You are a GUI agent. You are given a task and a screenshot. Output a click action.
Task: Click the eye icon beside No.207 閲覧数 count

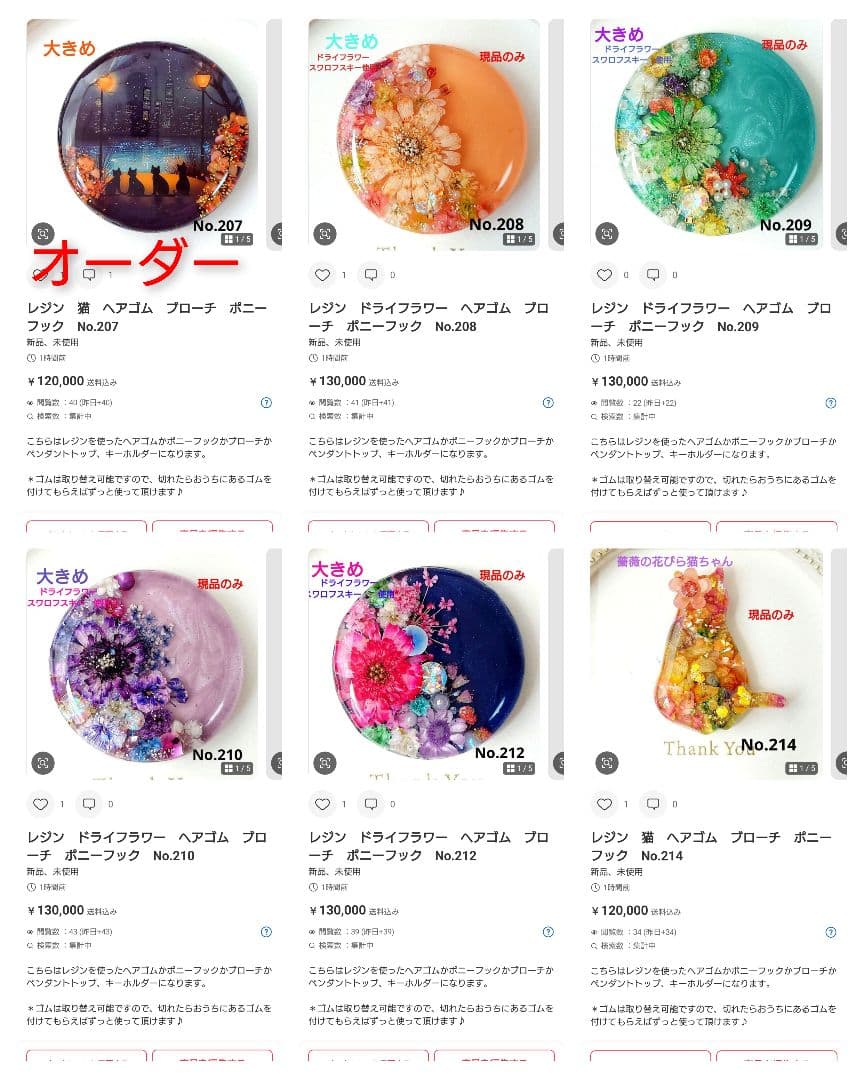point(29,402)
